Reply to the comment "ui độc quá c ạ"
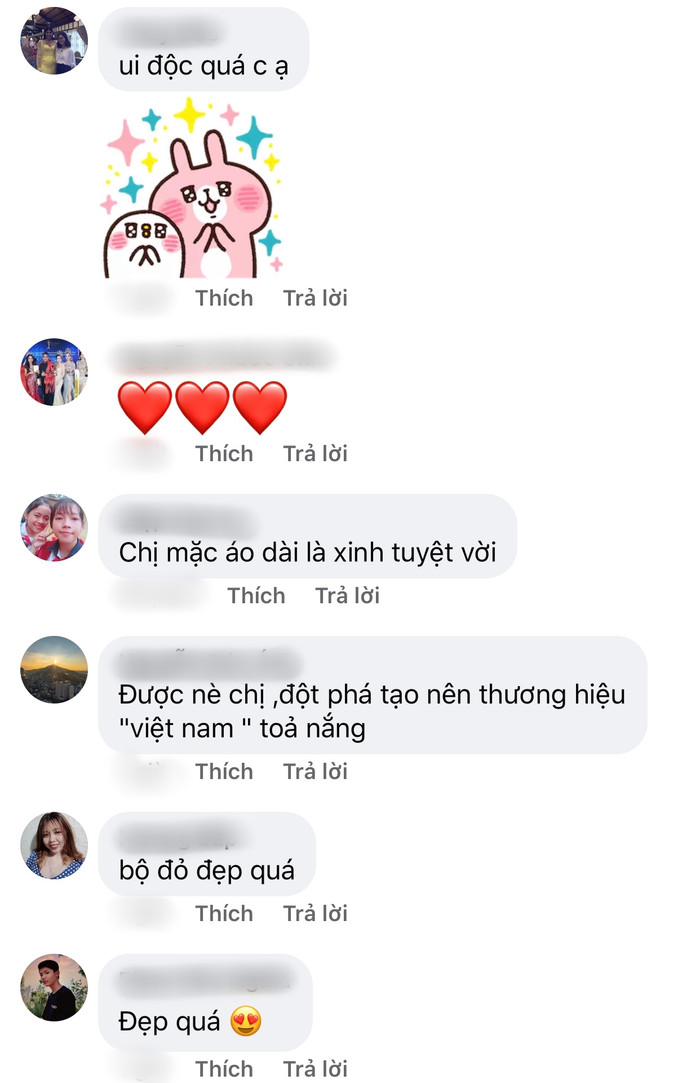Image resolution: width=700 pixels, height=1083 pixels. tap(315, 298)
